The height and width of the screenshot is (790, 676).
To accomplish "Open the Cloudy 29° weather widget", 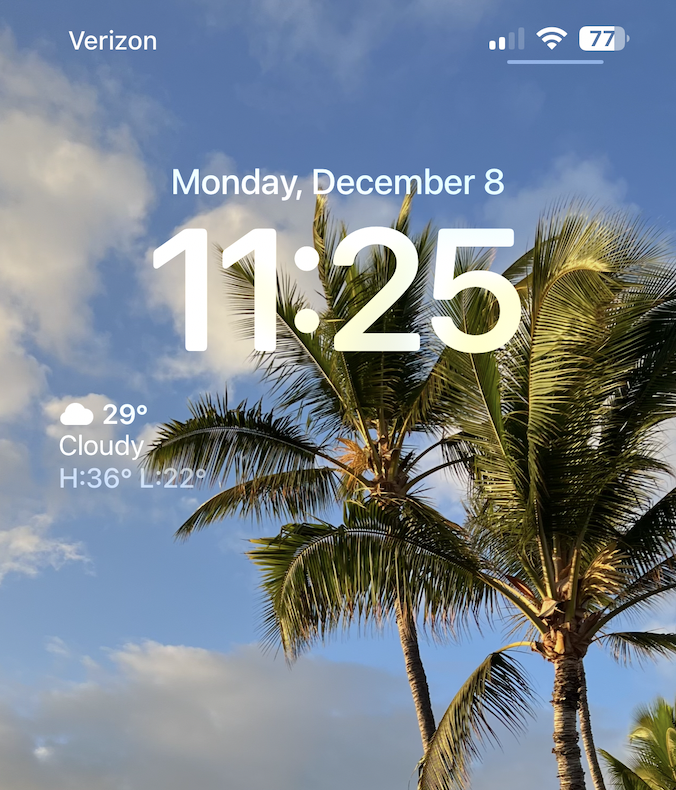I will [130, 445].
